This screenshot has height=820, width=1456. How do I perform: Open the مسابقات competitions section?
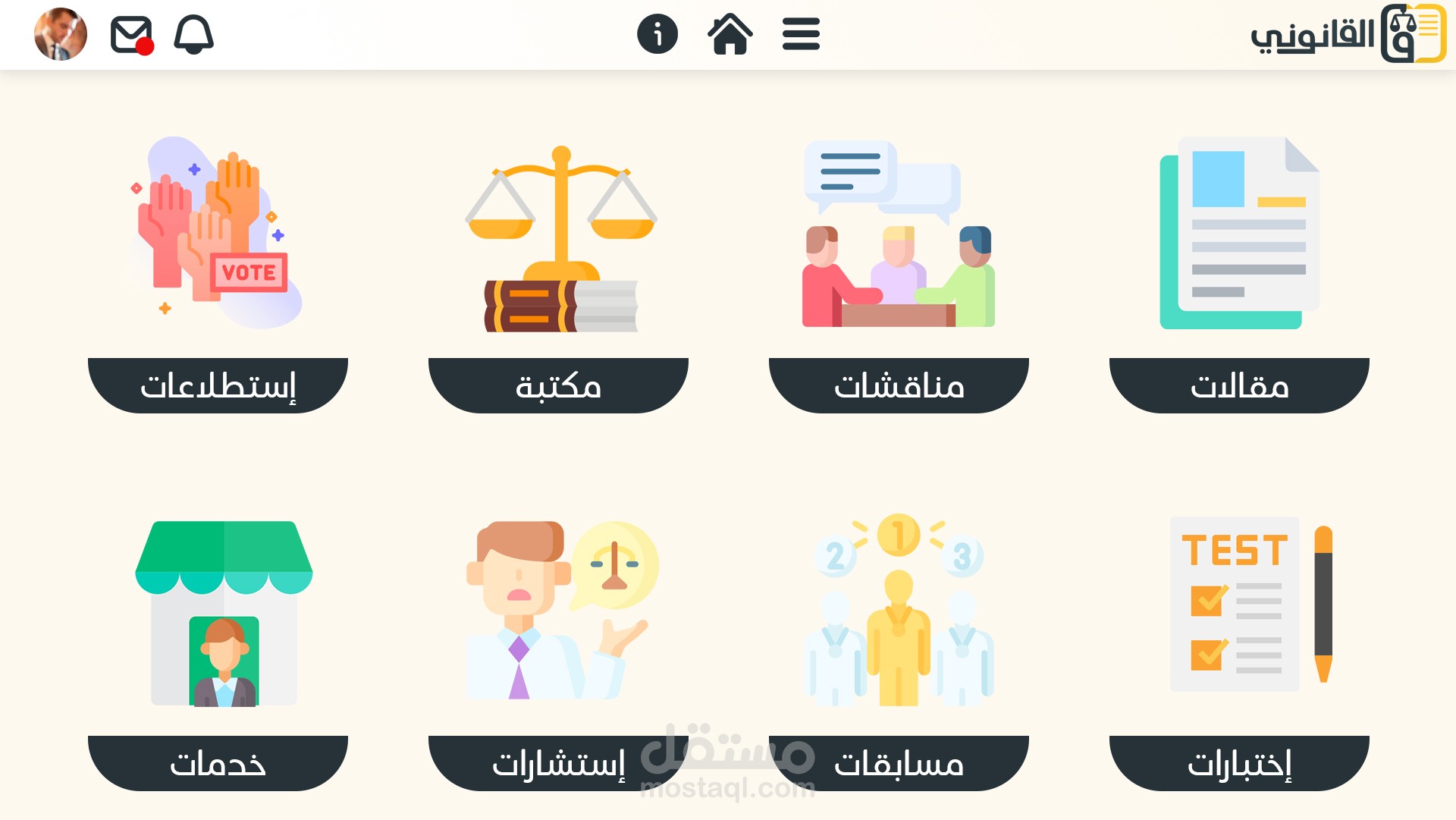[899, 762]
